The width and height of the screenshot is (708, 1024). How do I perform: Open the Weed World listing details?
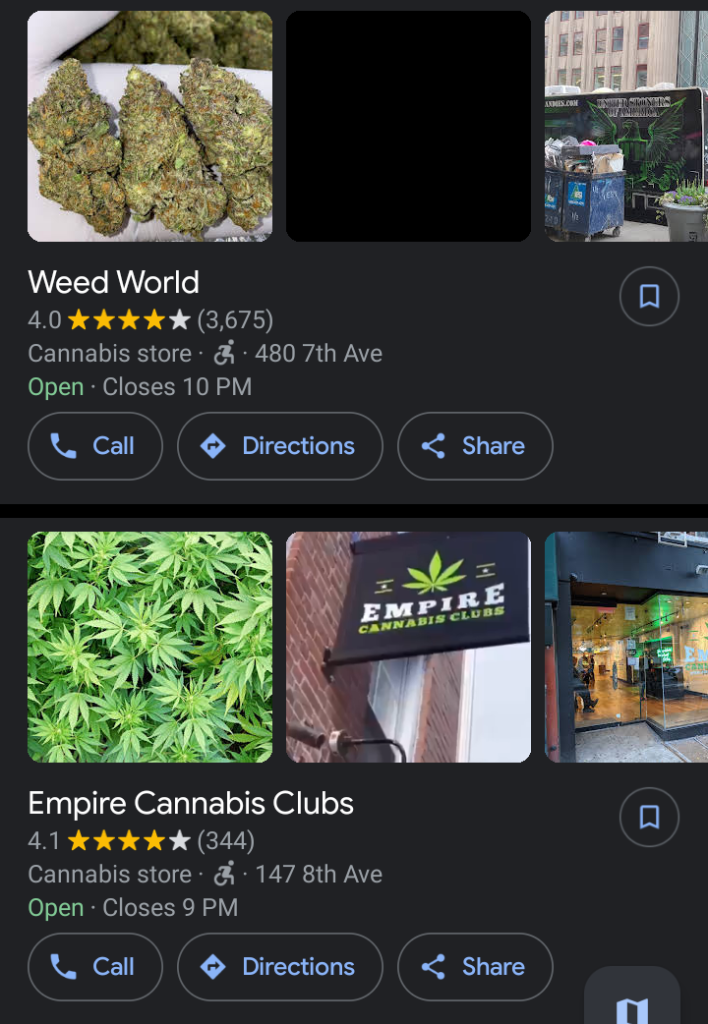(114, 283)
